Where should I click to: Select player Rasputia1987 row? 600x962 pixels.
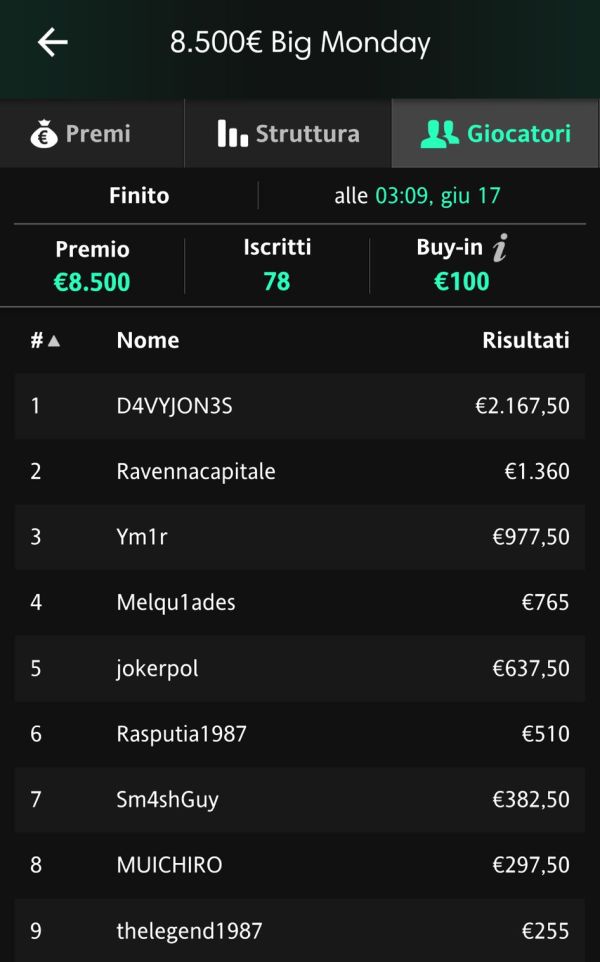coord(299,734)
